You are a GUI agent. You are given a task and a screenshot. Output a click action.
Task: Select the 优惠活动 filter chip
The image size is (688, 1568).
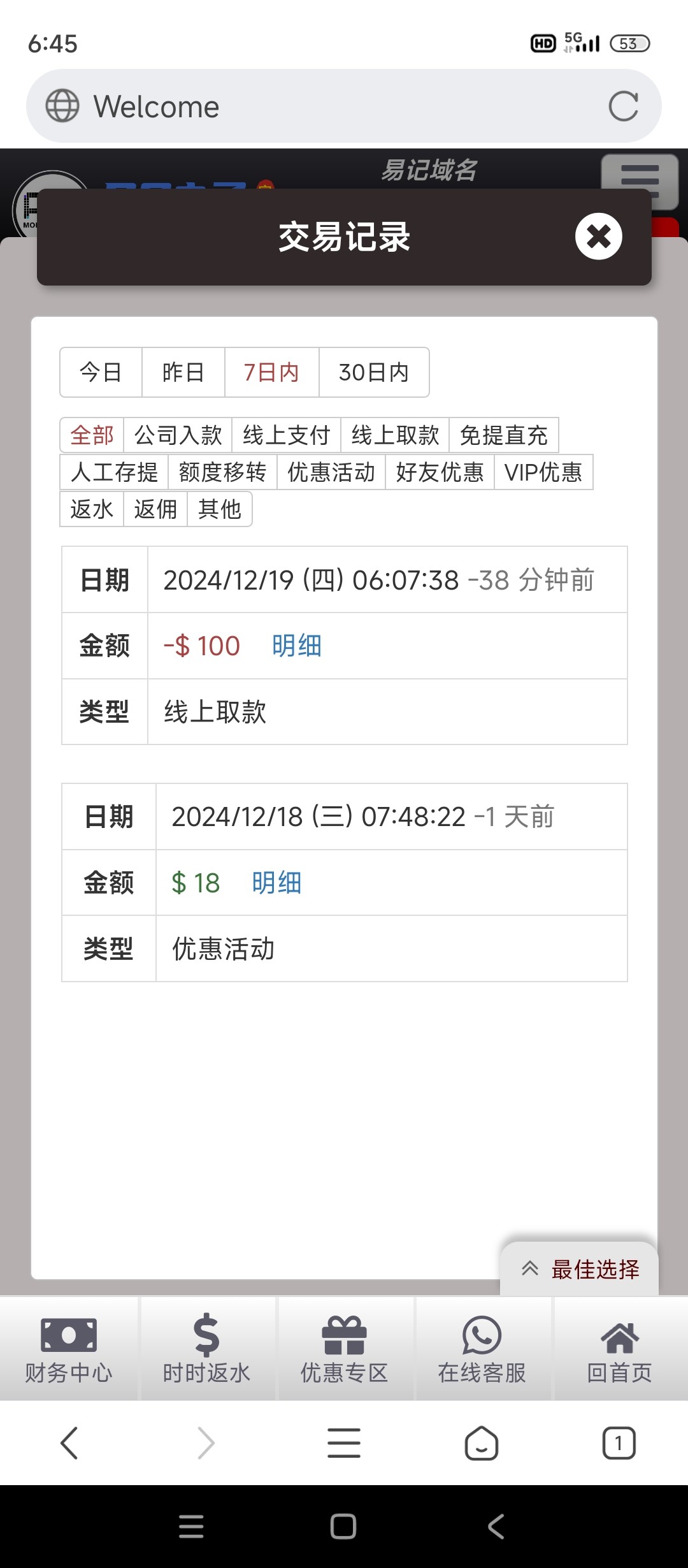pos(331,472)
